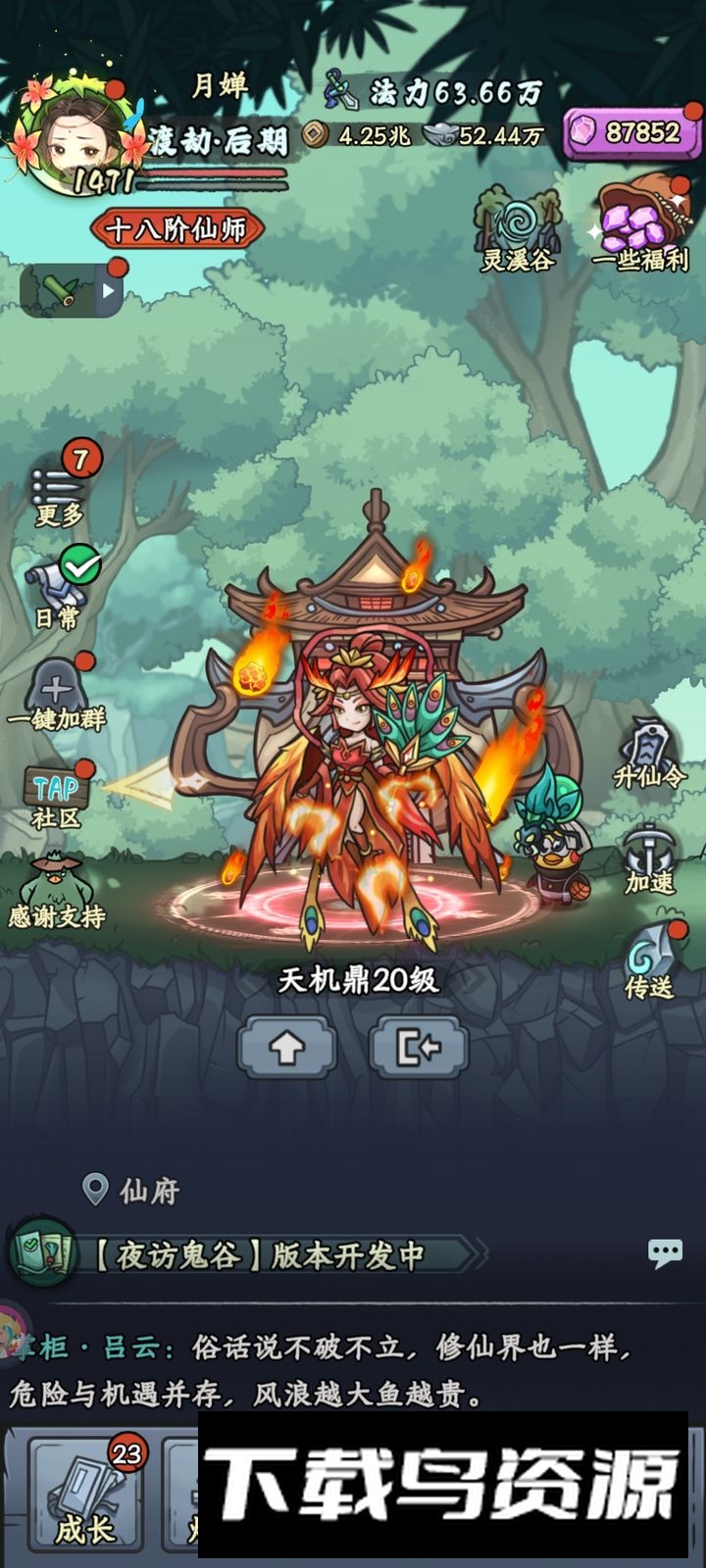Image resolution: width=706 pixels, height=1568 pixels.
Task: Open the chat speech bubble icon
Action: [665, 1251]
